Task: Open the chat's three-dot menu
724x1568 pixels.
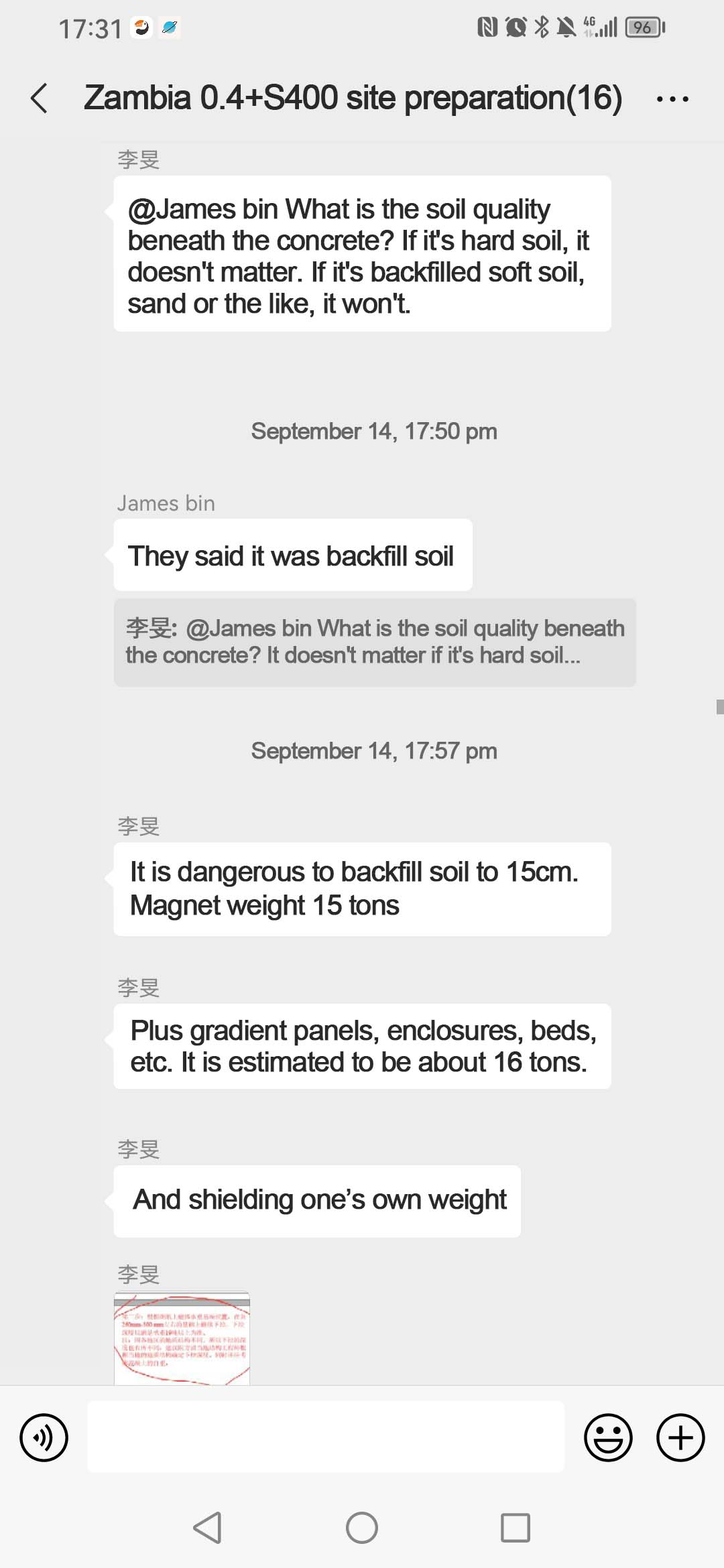Action: pyautogui.click(x=672, y=99)
